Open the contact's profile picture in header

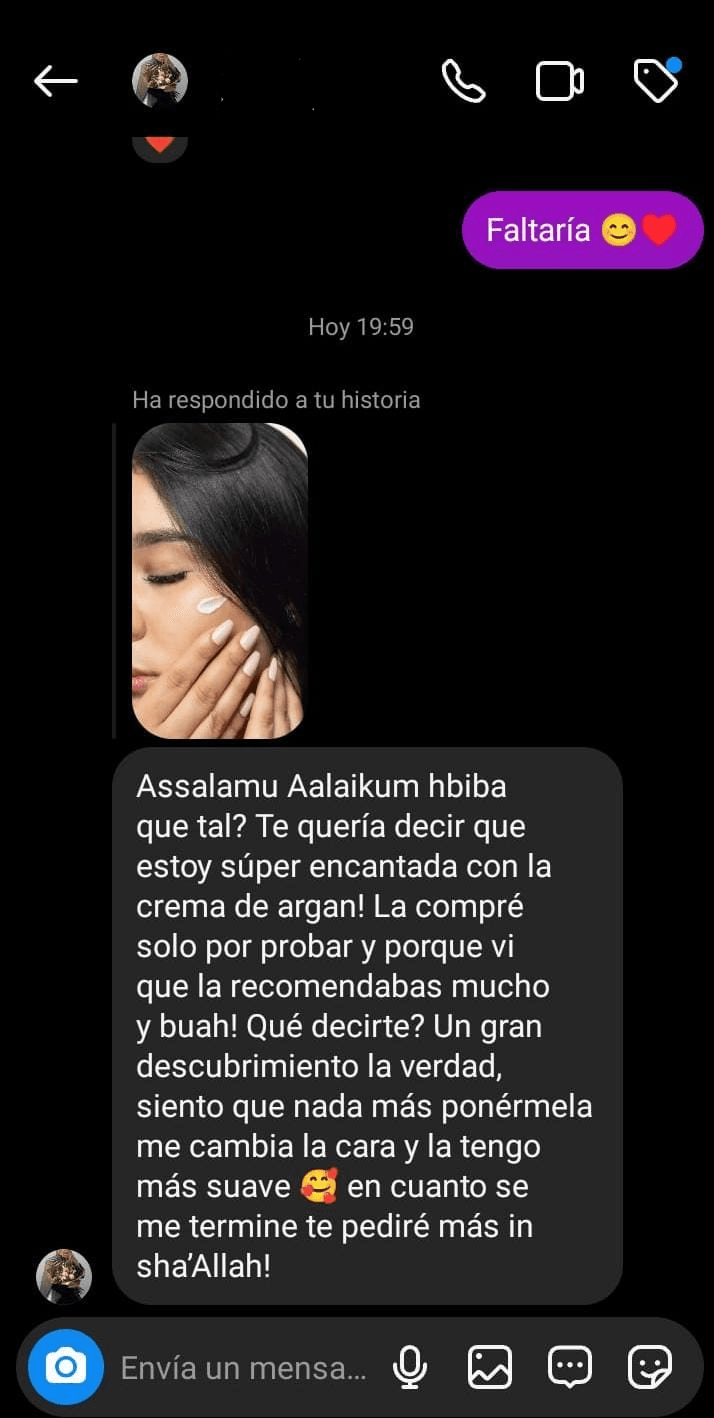pos(160,81)
